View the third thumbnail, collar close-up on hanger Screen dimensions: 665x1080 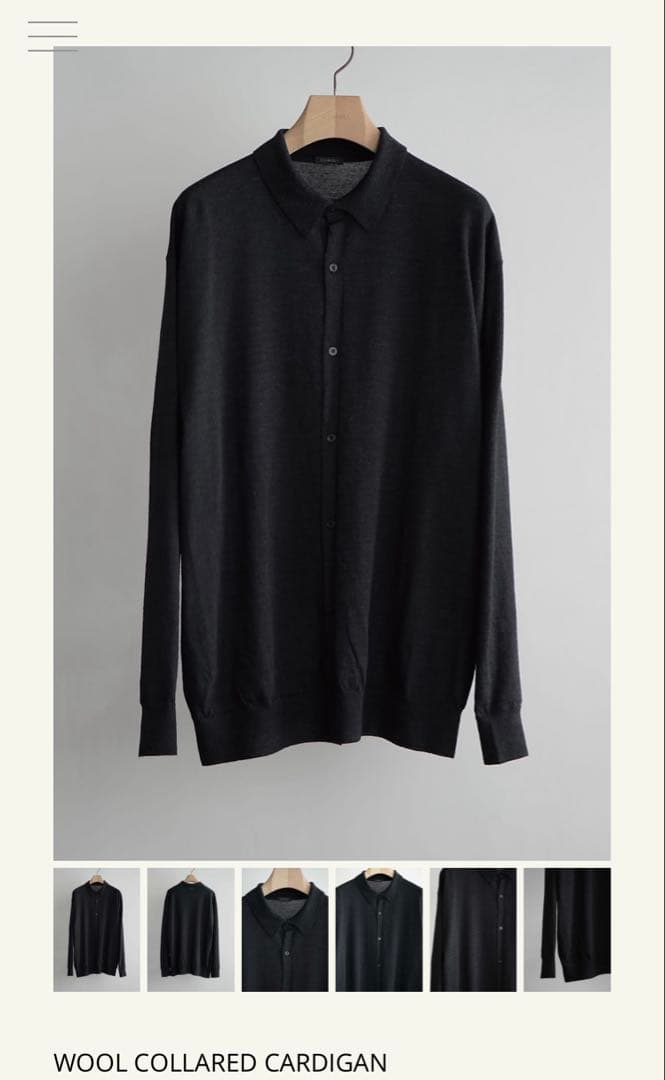point(285,929)
